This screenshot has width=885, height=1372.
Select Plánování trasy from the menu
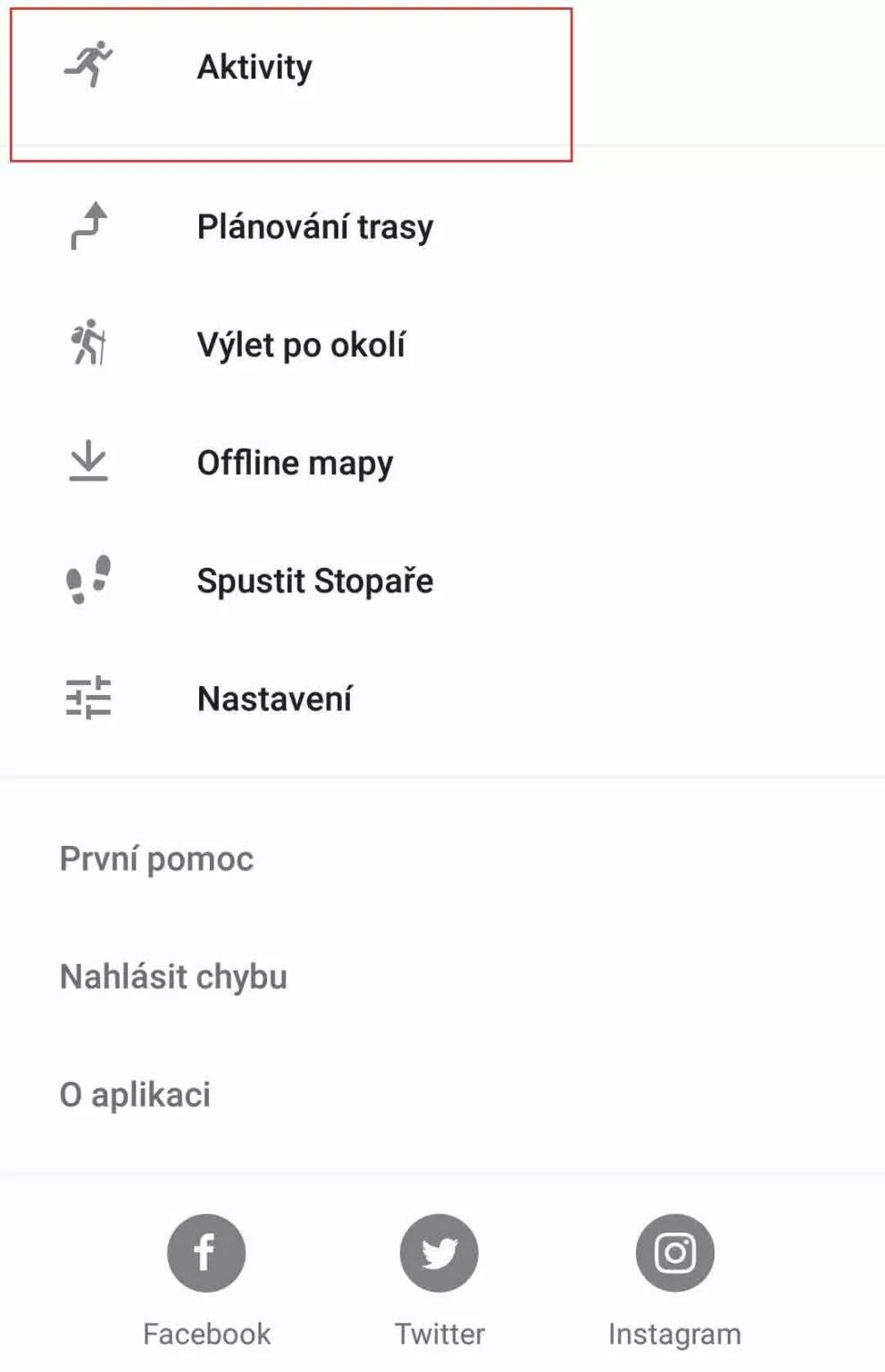[x=315, y=225]
